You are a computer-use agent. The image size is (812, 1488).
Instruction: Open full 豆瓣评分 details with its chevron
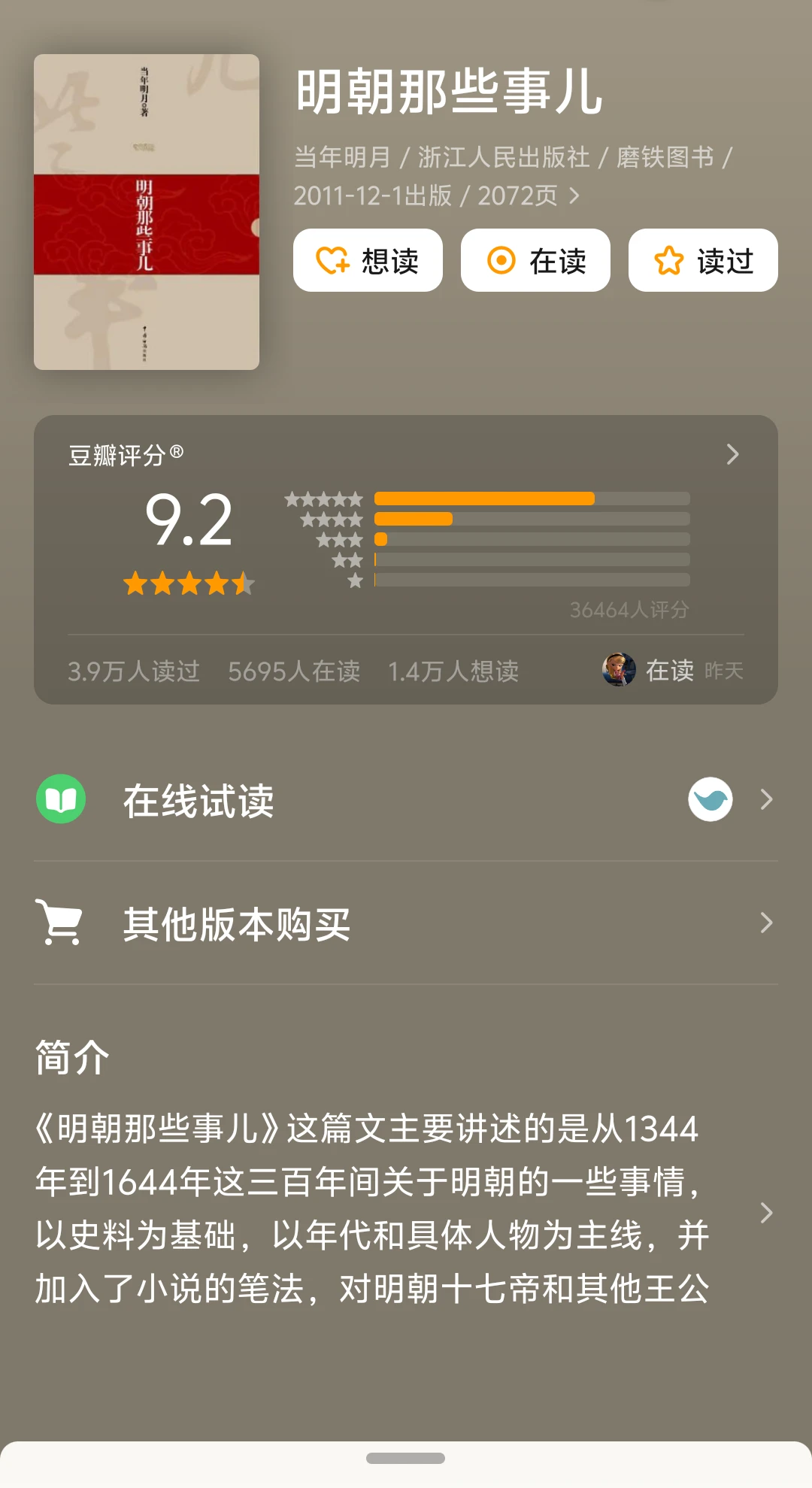(x=732, y=455)
